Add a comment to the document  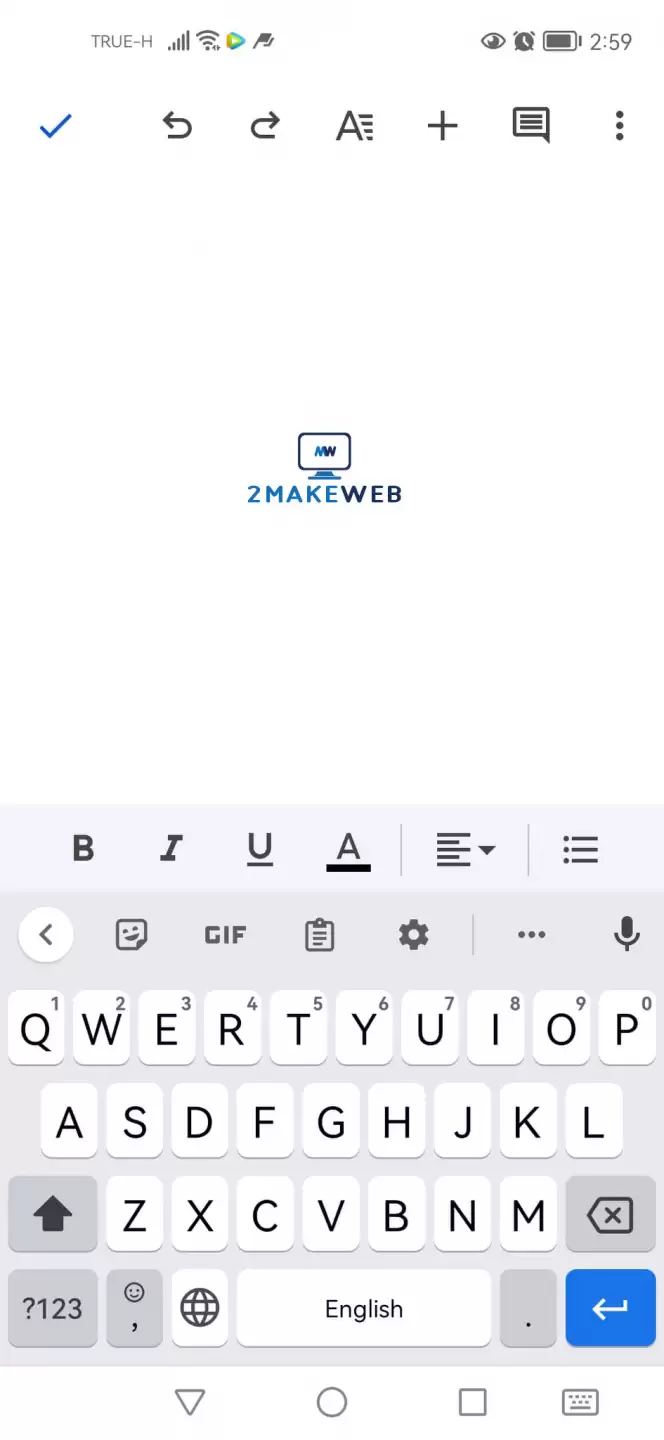tap(531, 126)
